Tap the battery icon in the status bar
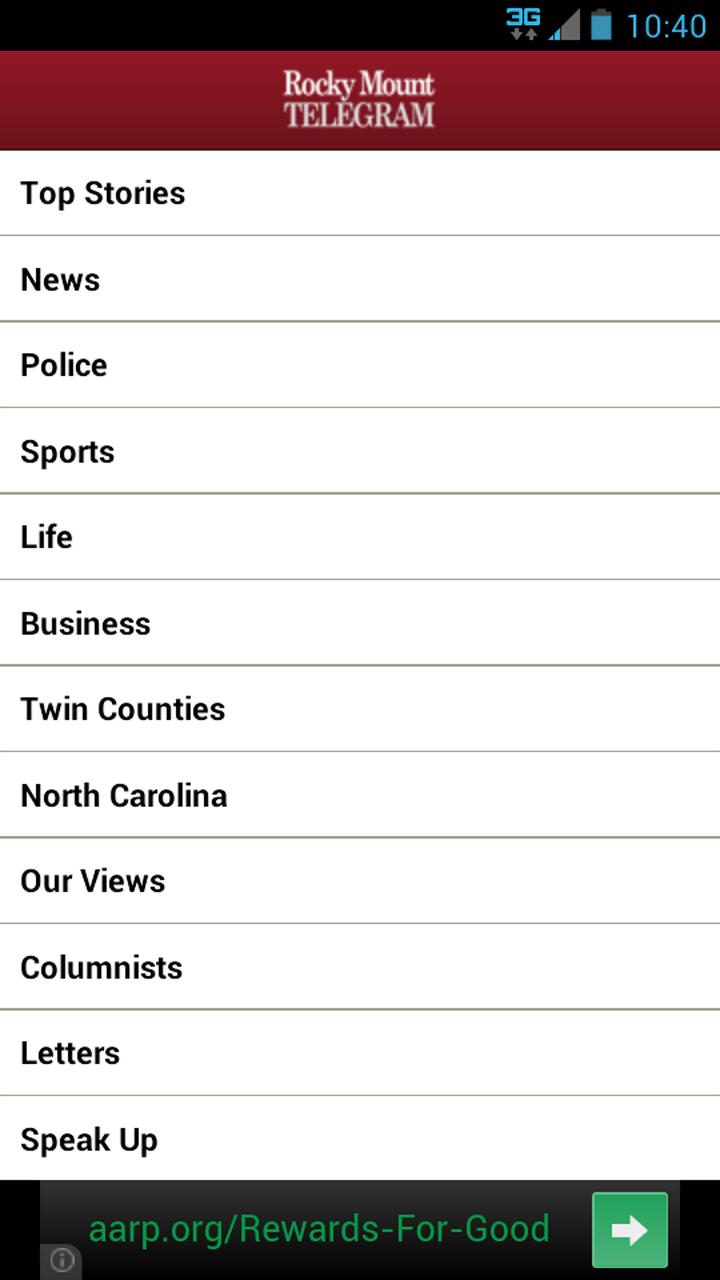Viewport: 720px width, 1280px height. [x=599, y=24]
